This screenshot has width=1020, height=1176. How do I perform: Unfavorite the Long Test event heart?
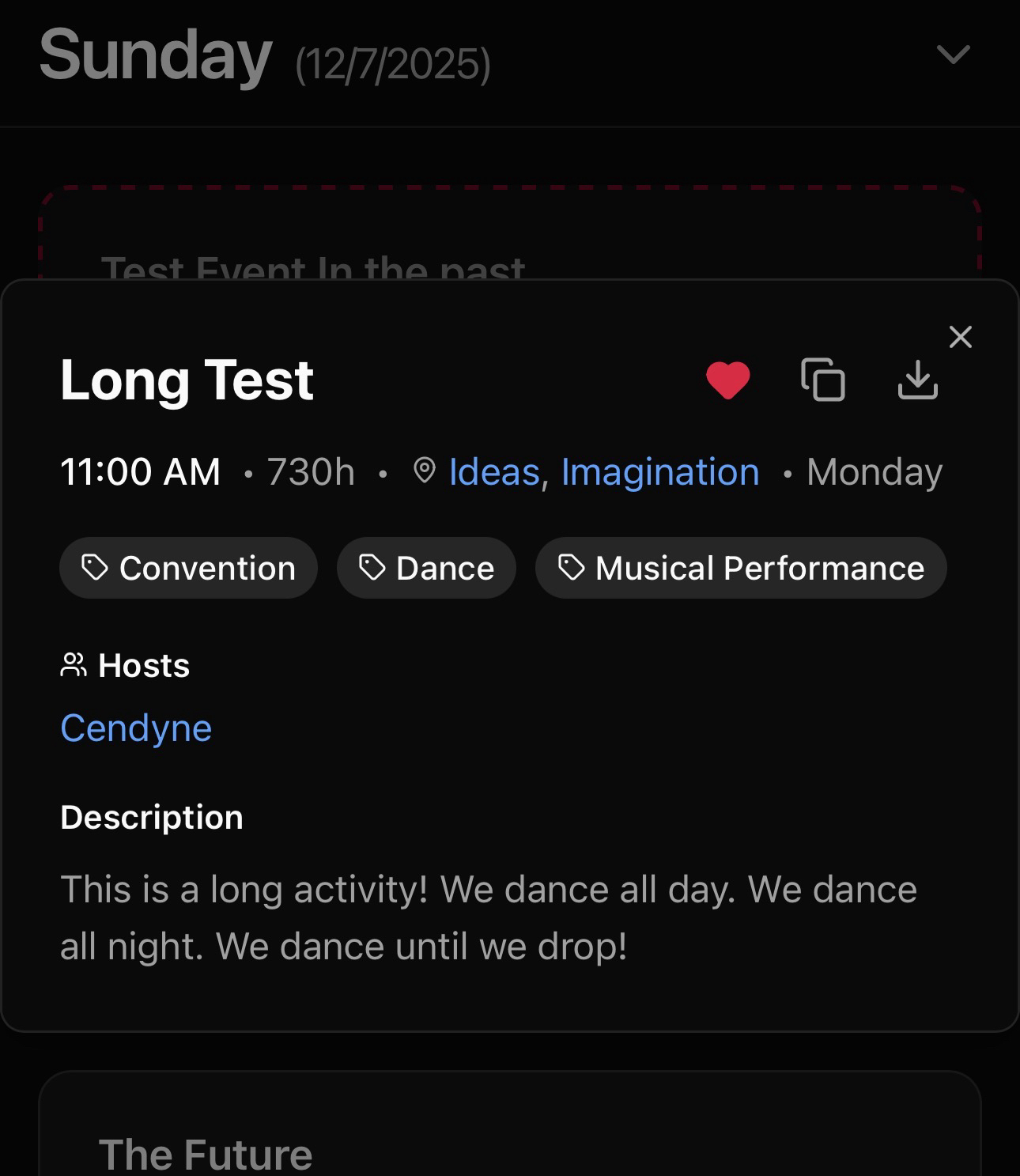pyautogui.click(x=727, y=380)
